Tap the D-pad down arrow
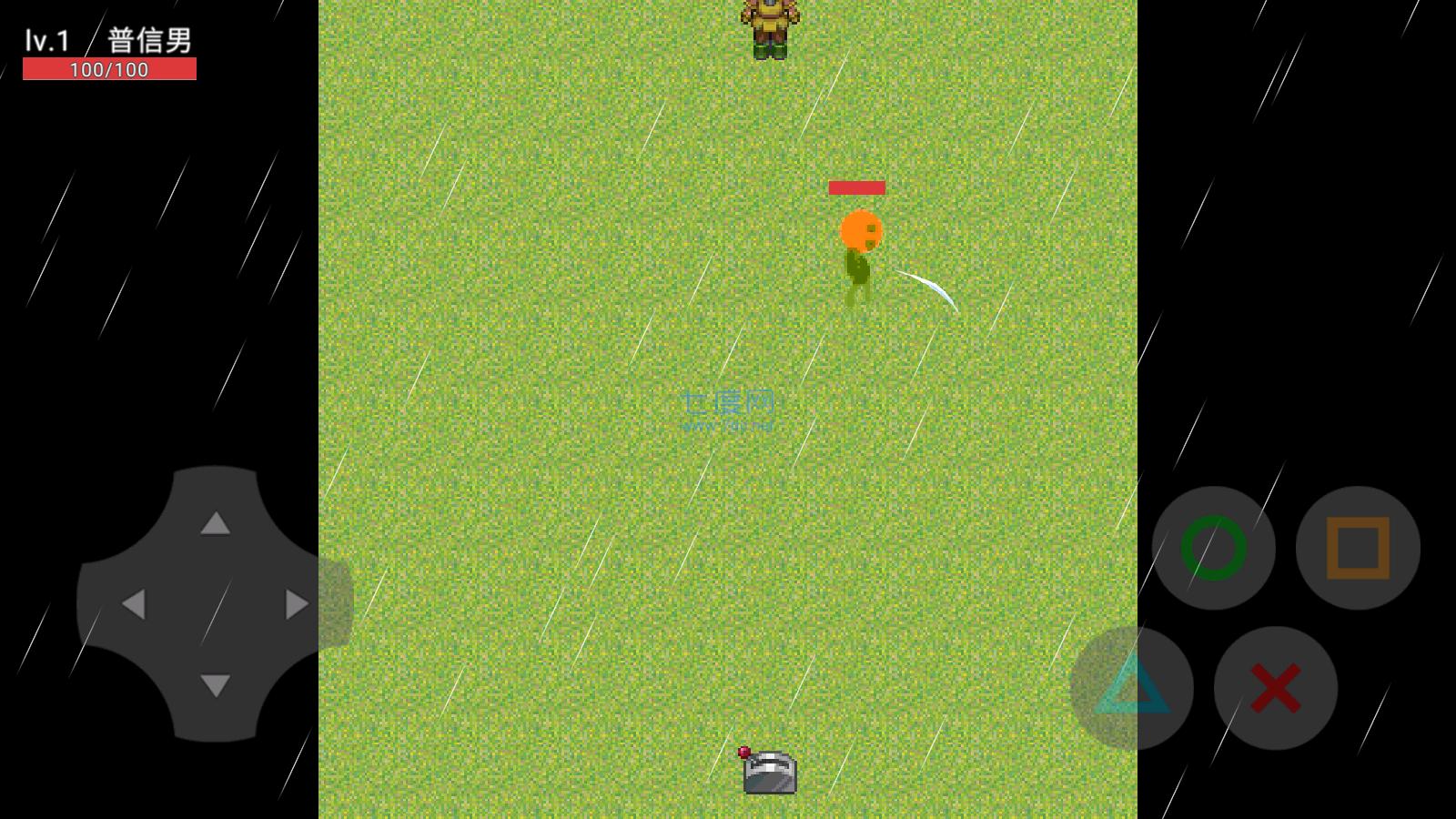This screenshot has width=1456, height=819. point(216,684)
